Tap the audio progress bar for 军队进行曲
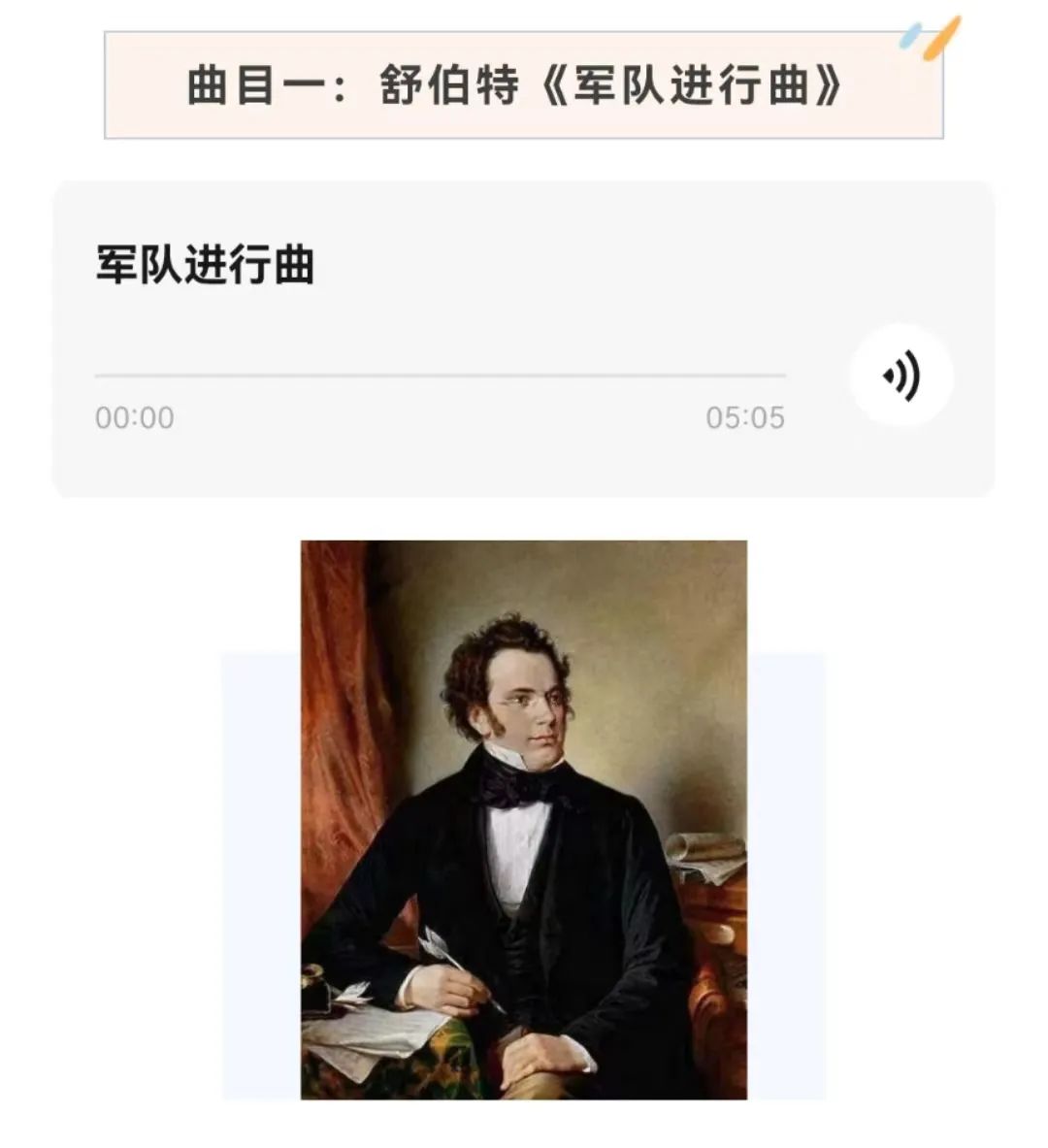Viewport: 1048px width, 1148px height. (440, 375)
